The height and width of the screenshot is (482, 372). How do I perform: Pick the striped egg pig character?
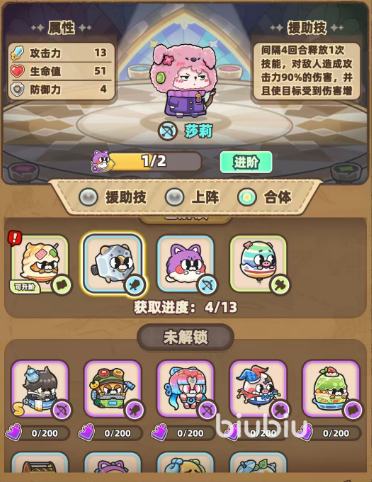[x=259, y=264]
